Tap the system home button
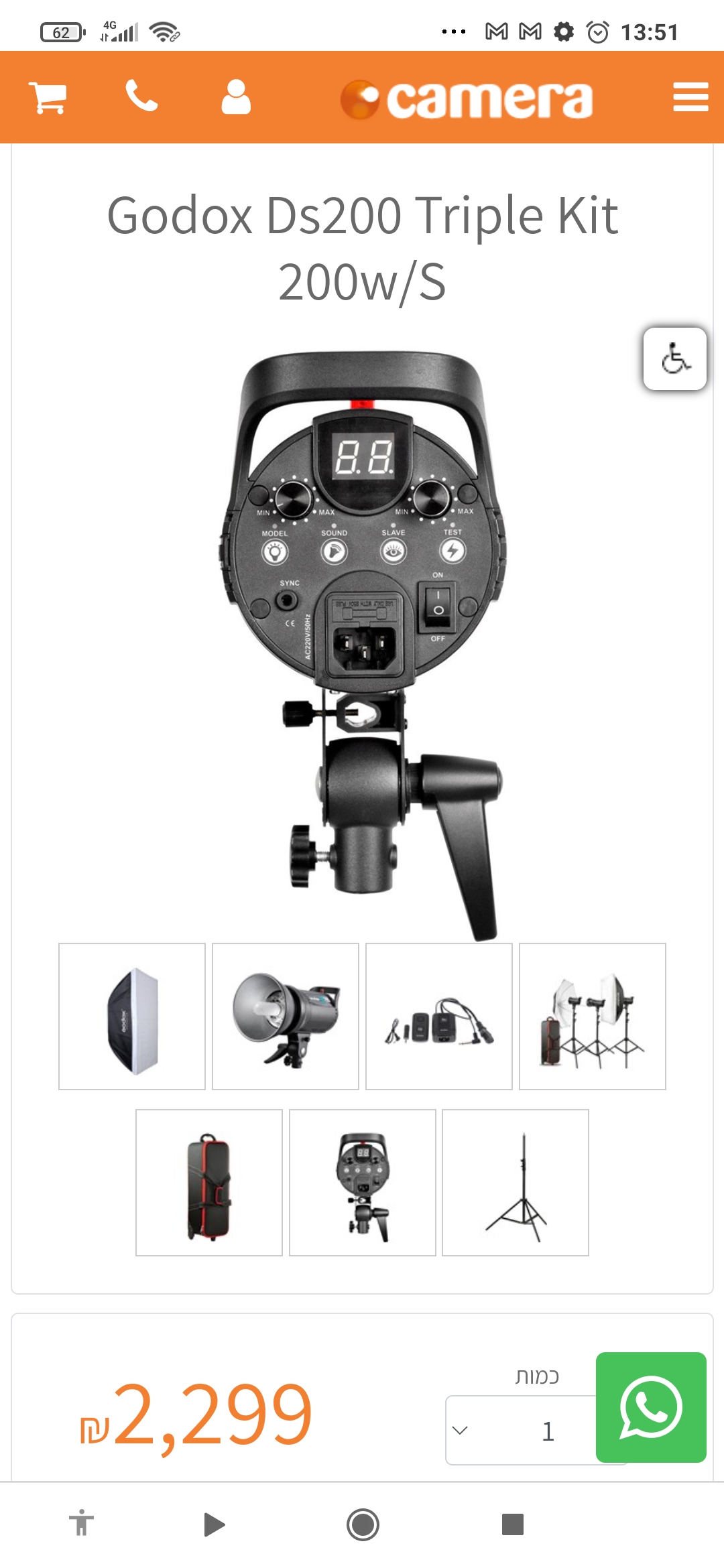This screenshot has height=1568, width=724. pos(363,1524)
